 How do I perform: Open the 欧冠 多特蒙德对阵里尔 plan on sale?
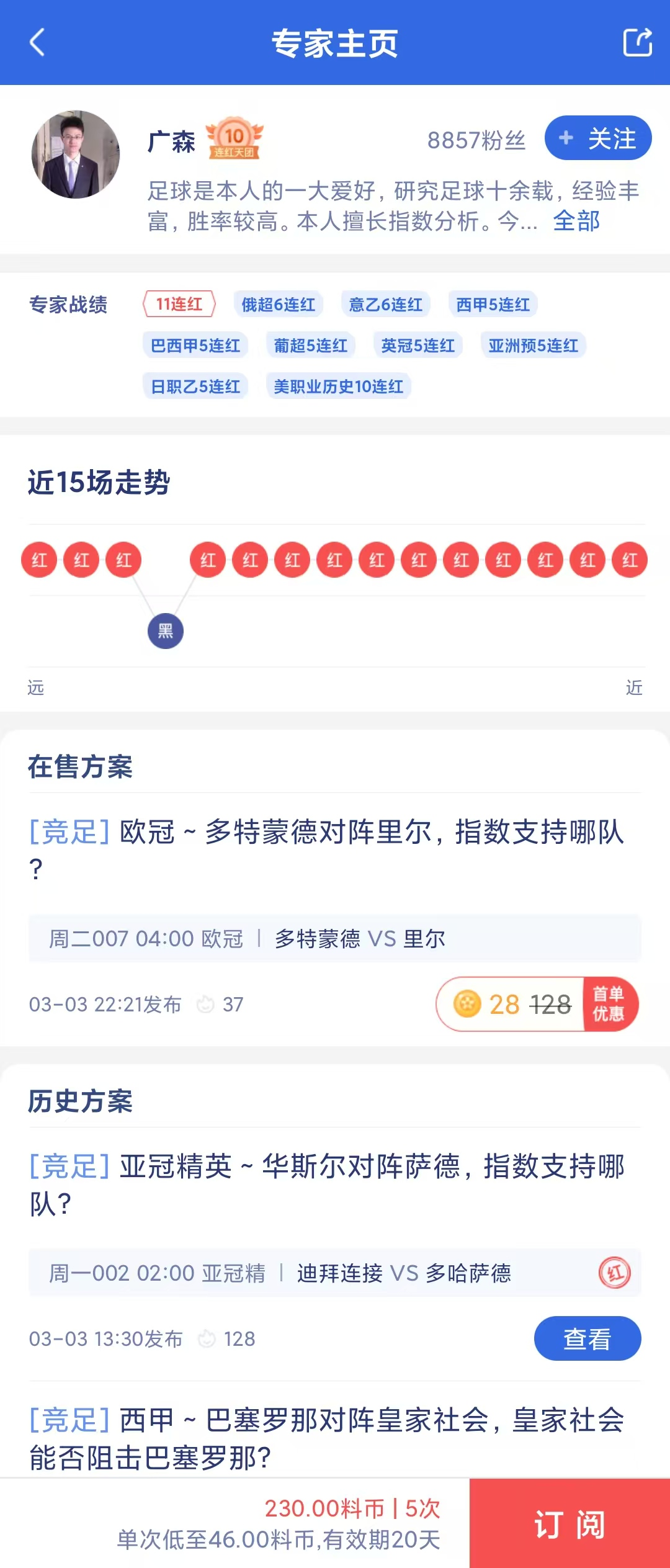coord(327,849)
